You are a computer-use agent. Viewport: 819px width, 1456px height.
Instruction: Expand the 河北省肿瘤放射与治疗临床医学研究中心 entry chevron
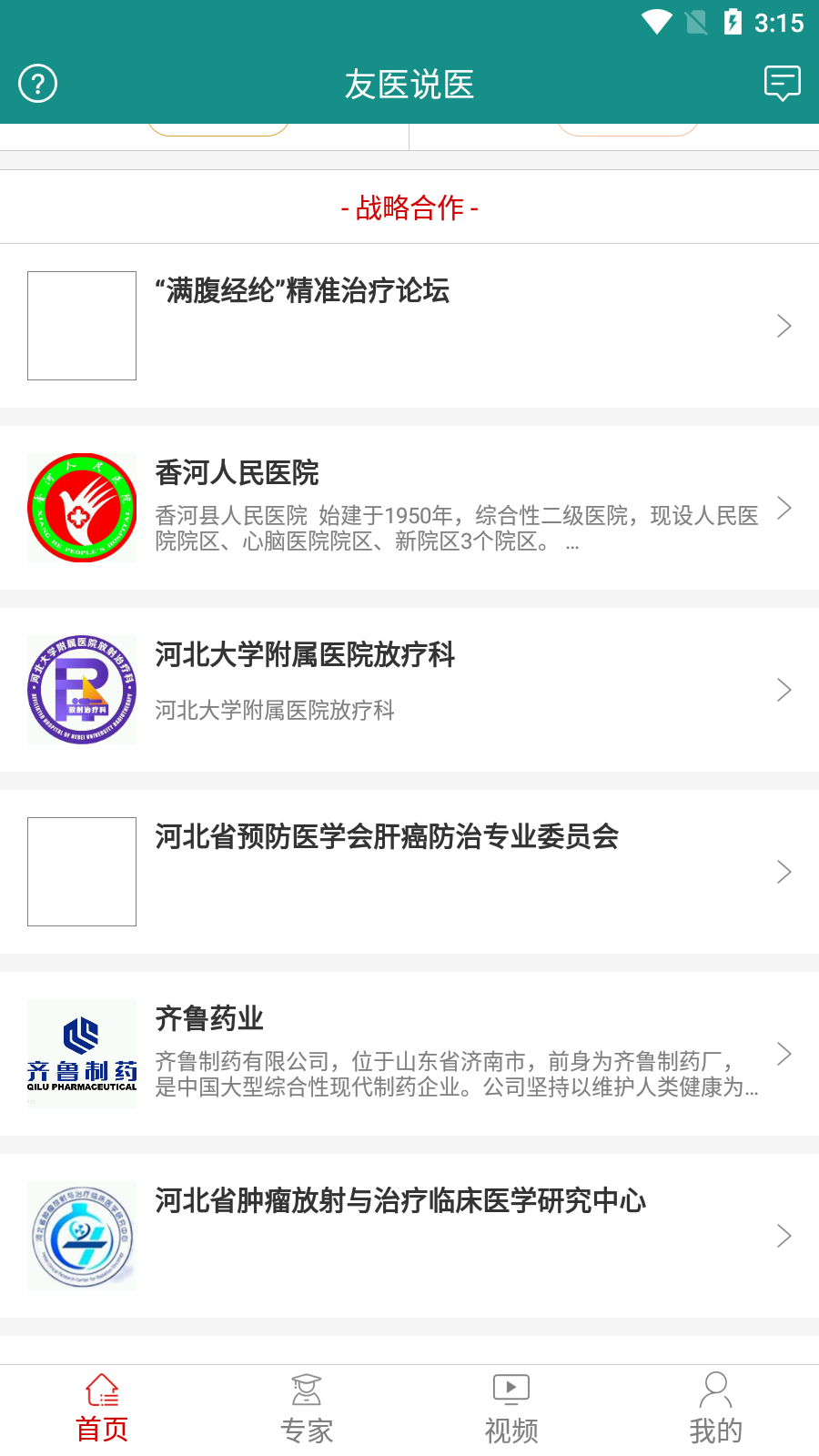pos(784,1236)
